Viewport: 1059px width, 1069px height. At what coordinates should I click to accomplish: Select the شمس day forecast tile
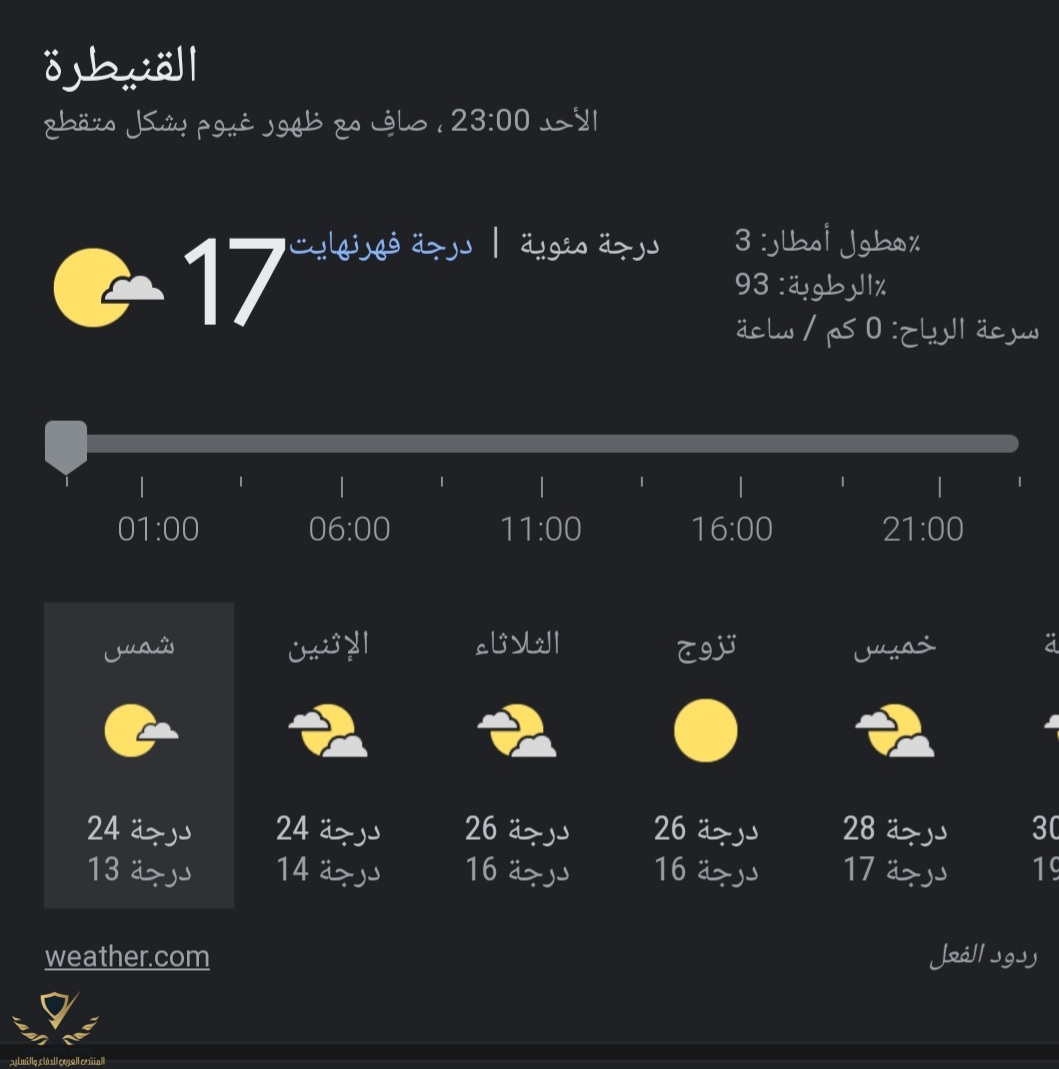point(139,755)
